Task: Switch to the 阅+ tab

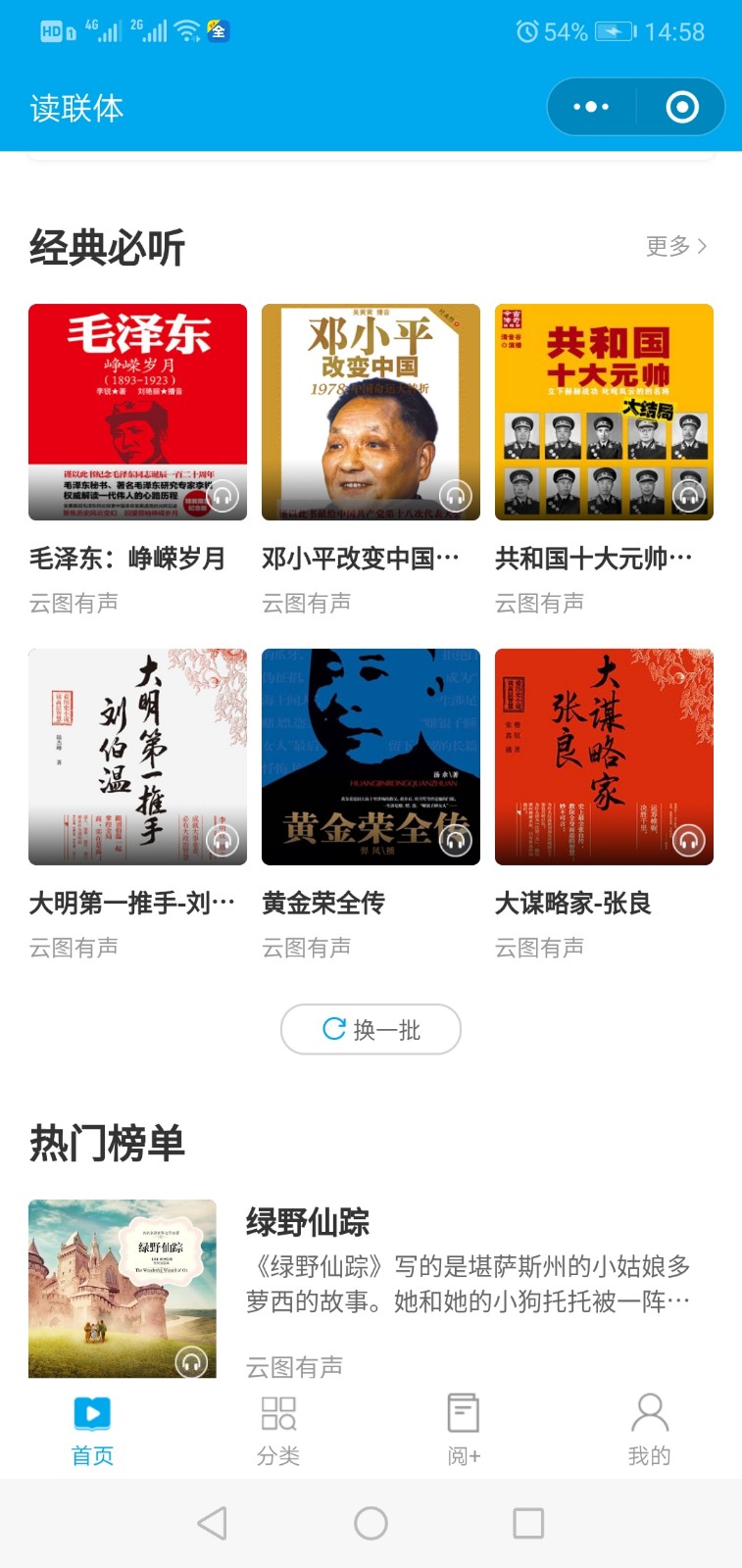Action: 464,1430
